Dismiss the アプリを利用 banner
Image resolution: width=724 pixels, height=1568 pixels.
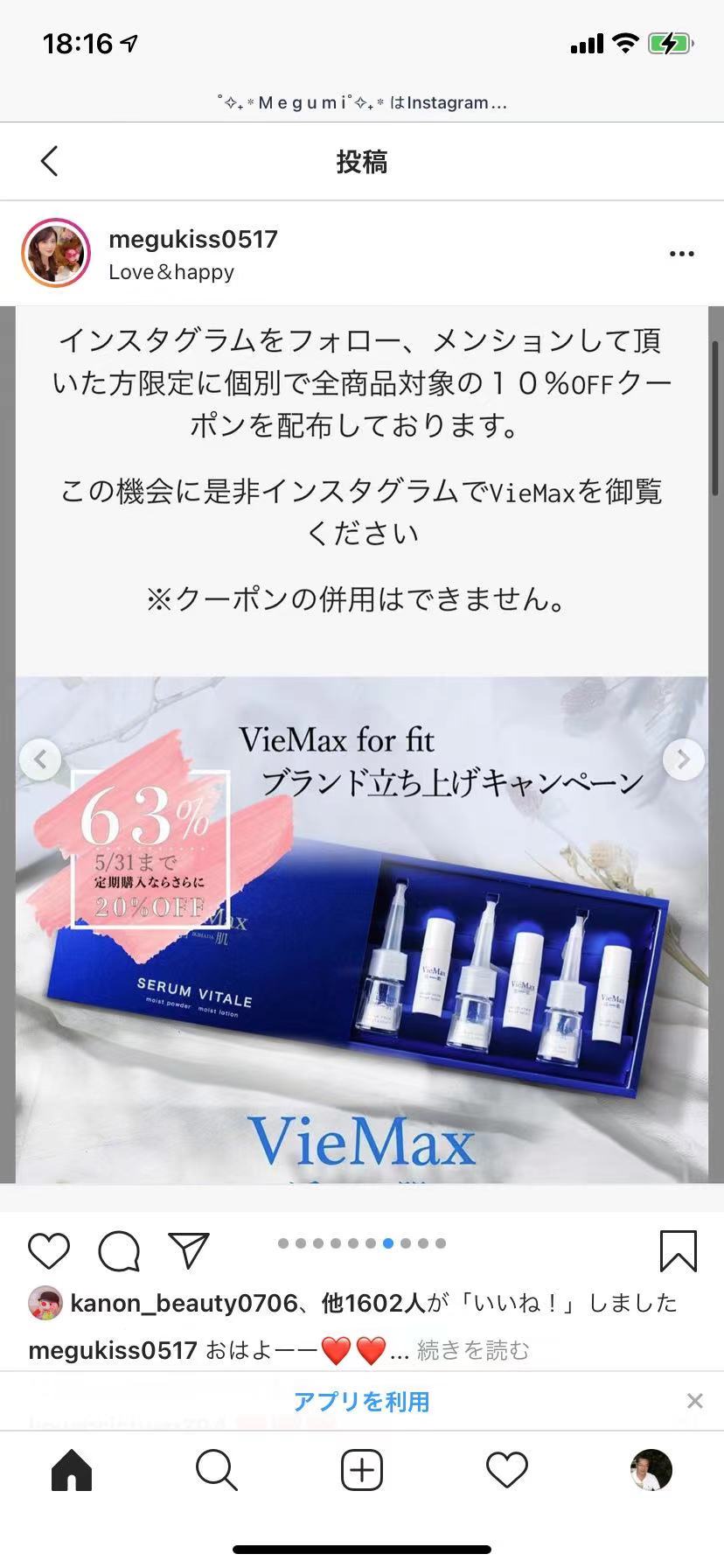coord(695,1401)
